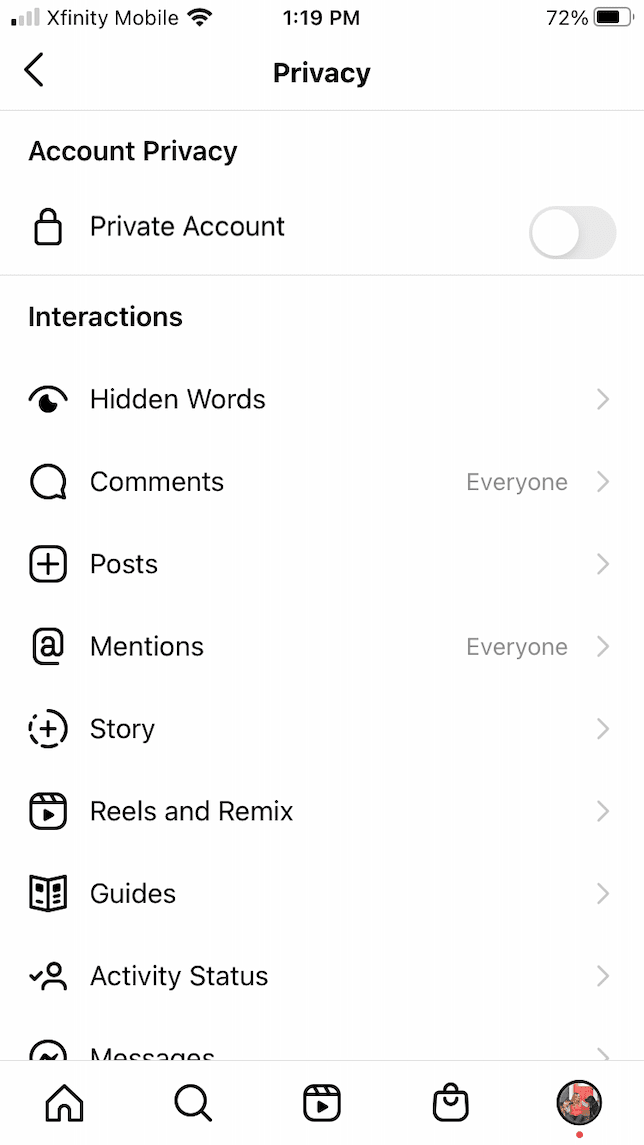
Task: Open Activity Status settings
Action: [x=320, y=976]
